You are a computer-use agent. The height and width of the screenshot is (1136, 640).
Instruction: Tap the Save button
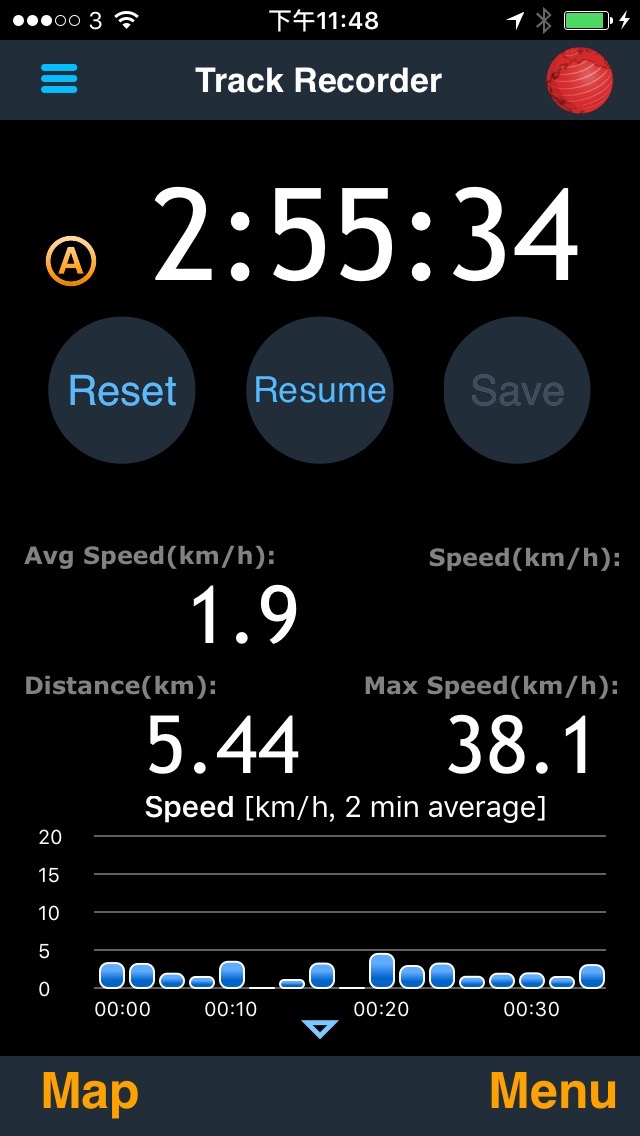[x=518, y=390]
